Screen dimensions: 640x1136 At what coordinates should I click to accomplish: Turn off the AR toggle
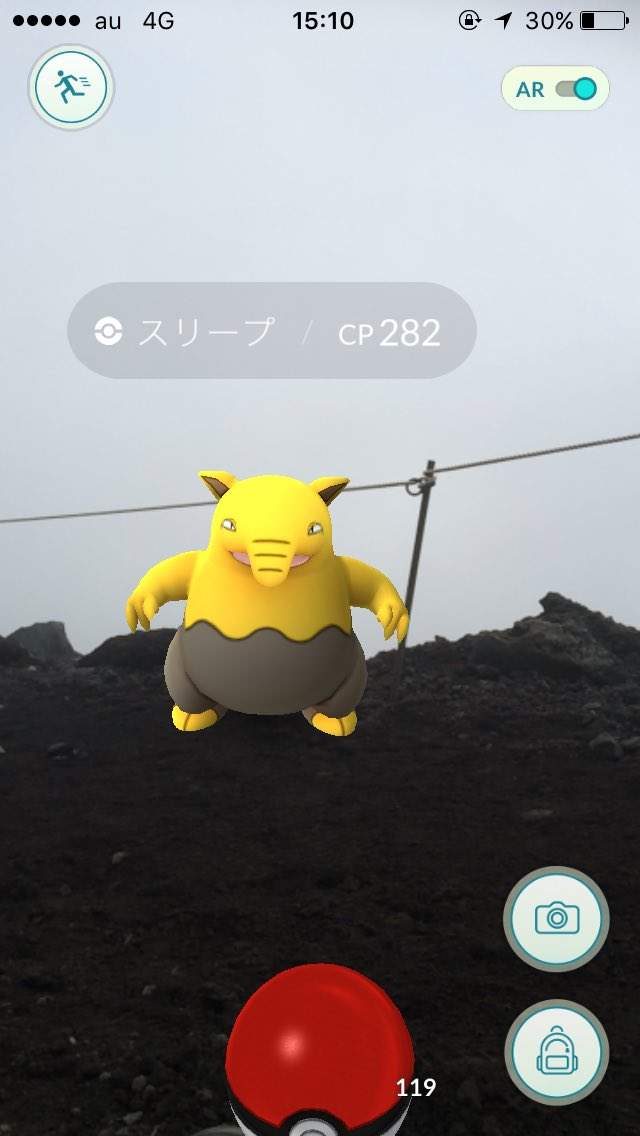pos(575,89)
